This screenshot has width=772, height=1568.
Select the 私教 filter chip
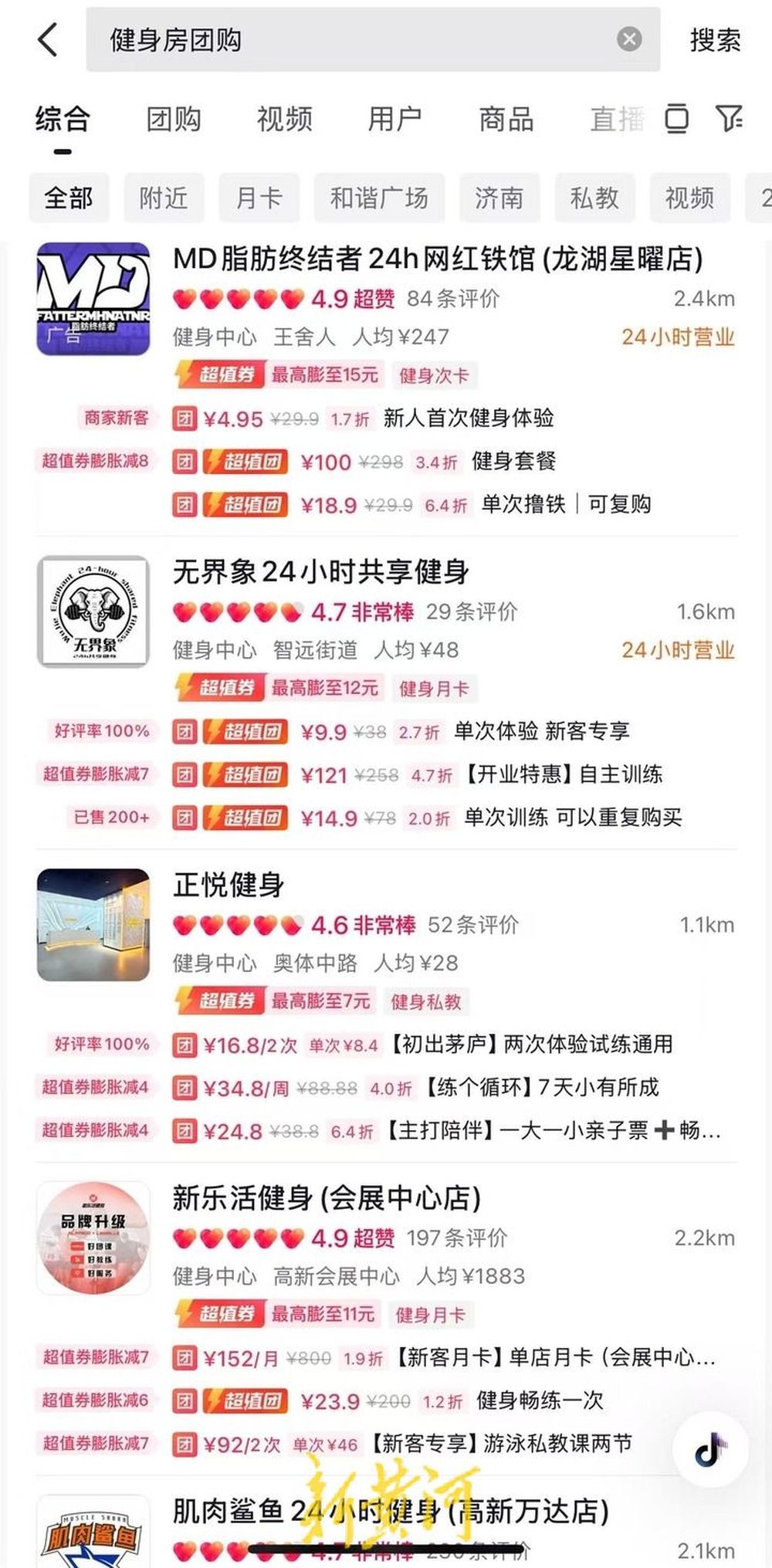(594, 198)
